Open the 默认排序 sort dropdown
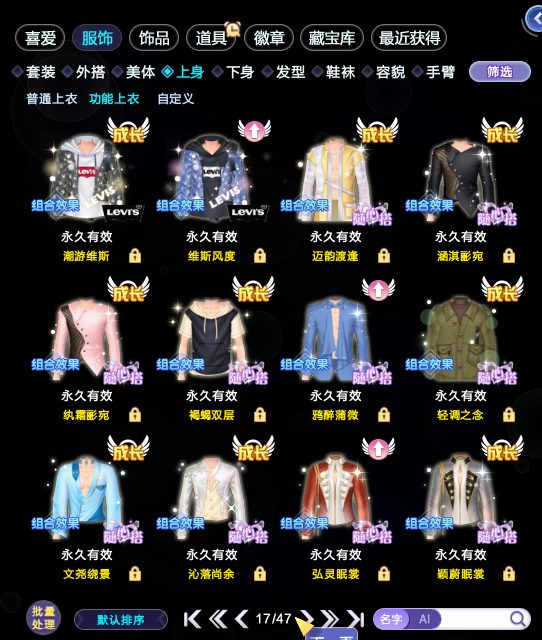Screen dimensions: 542x640 (x=121, y=620)
